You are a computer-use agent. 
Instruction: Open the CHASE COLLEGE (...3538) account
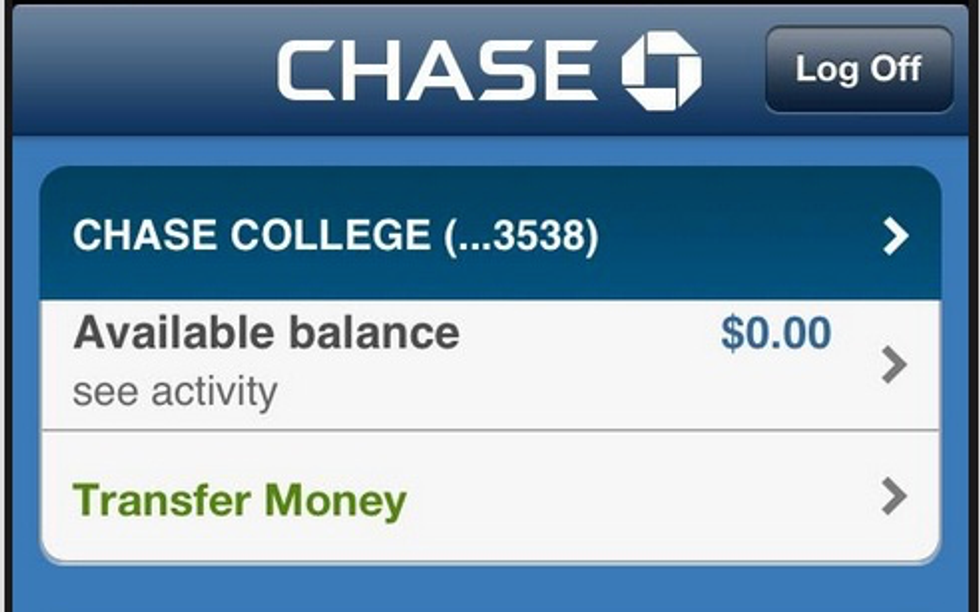click(x=489, y=236)
